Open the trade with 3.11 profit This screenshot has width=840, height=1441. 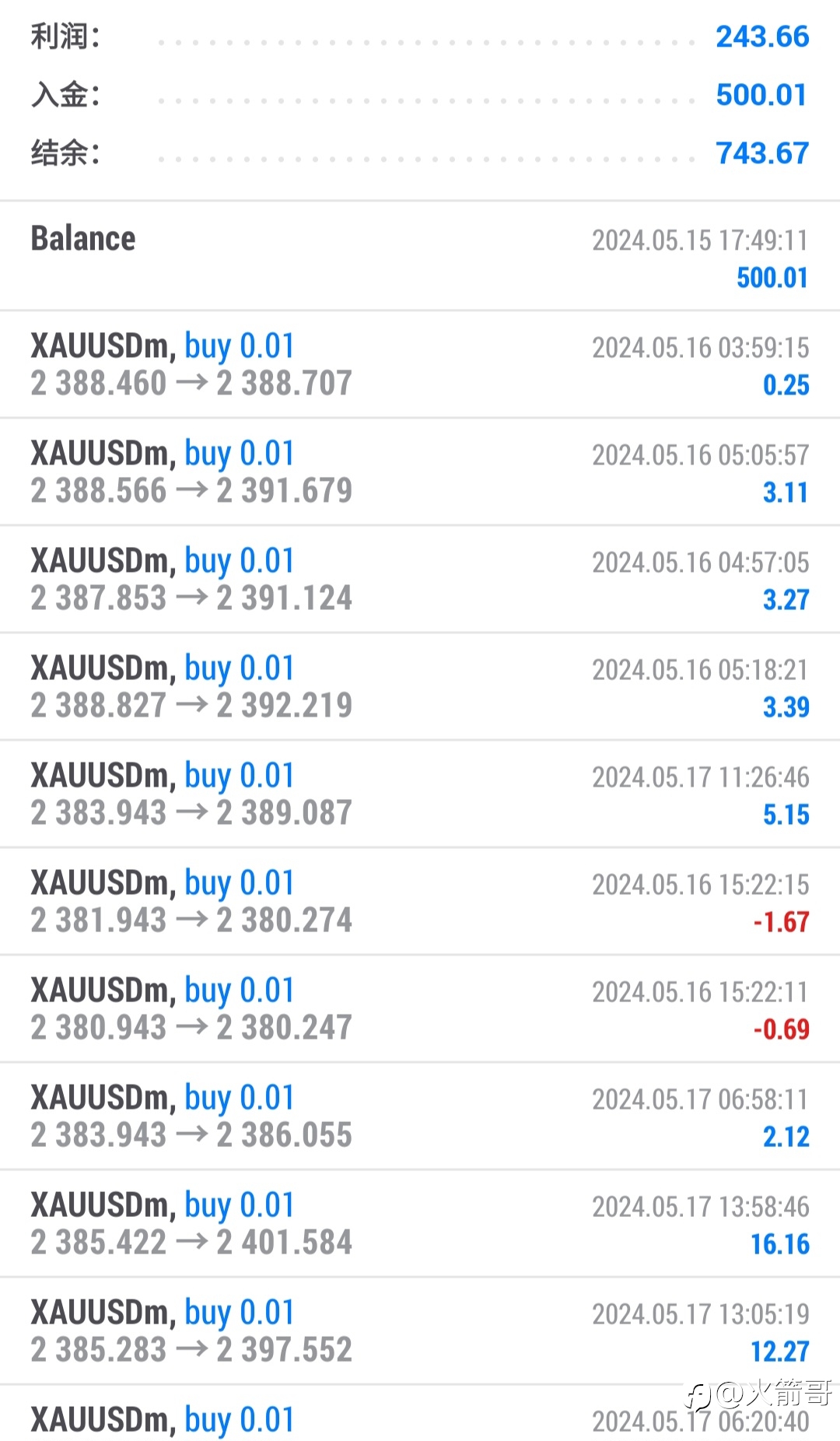pos(420,472)
